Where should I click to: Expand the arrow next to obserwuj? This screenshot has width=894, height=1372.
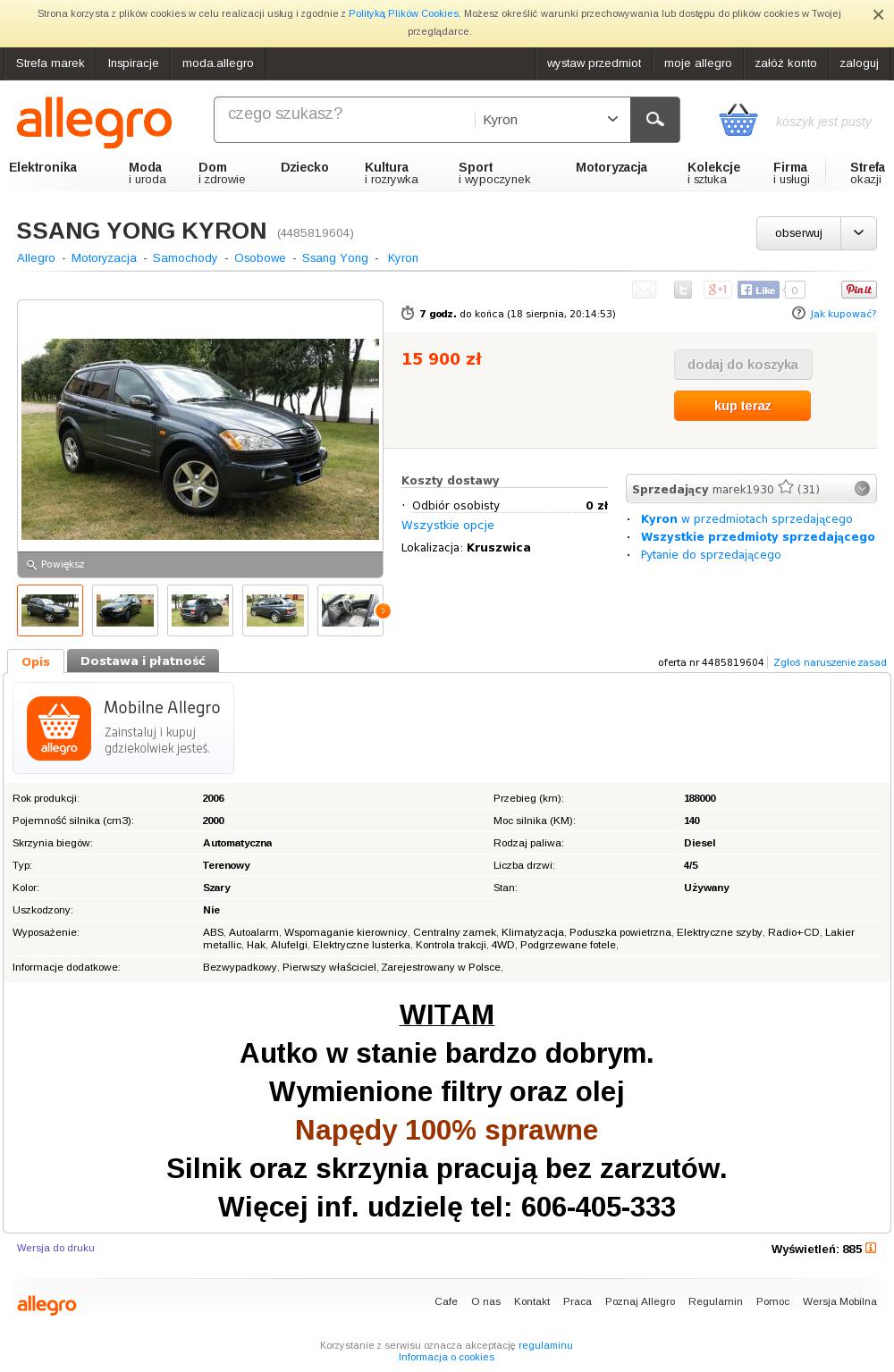pyautogui.click(x=858, y=233)
